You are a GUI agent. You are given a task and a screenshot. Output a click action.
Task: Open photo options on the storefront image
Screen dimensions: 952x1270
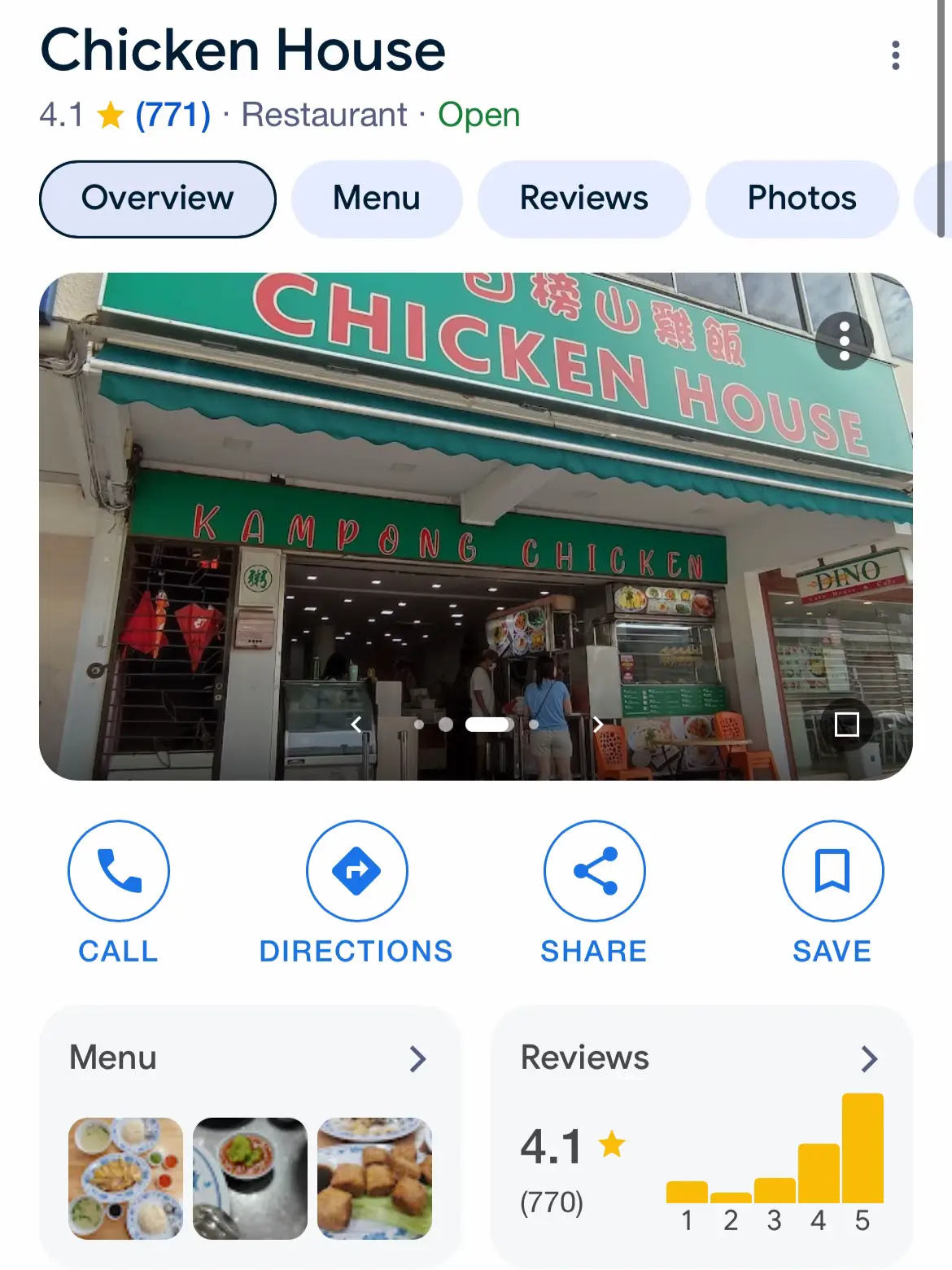[x=844, y=341]
